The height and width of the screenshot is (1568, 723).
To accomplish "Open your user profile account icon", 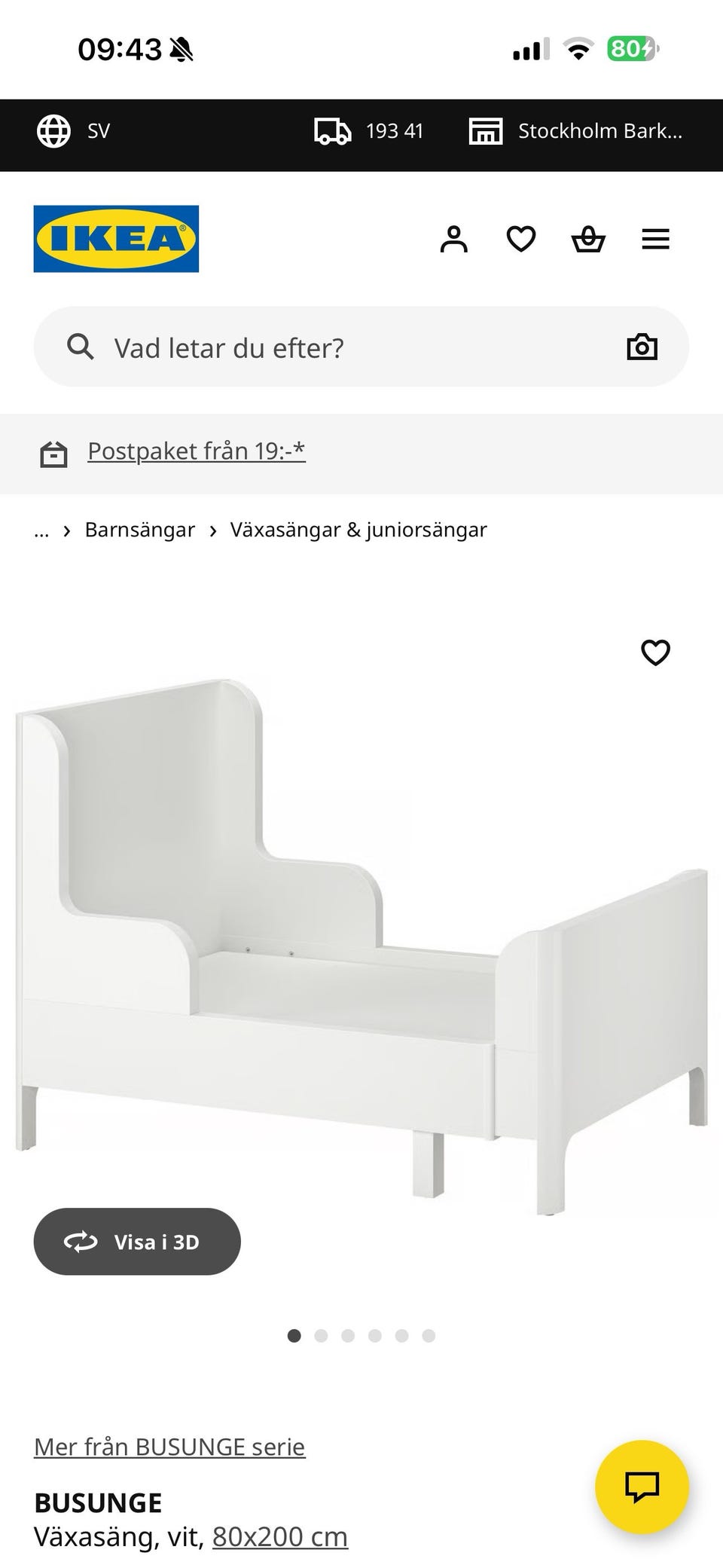I will (454, 238).
